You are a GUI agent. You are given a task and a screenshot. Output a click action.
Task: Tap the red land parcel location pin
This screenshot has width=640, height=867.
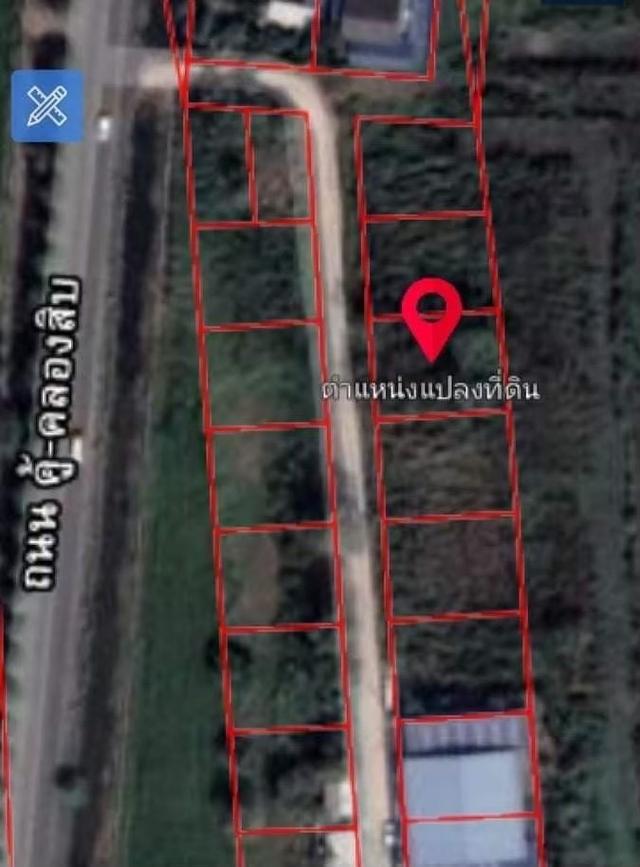pos(432,314)
